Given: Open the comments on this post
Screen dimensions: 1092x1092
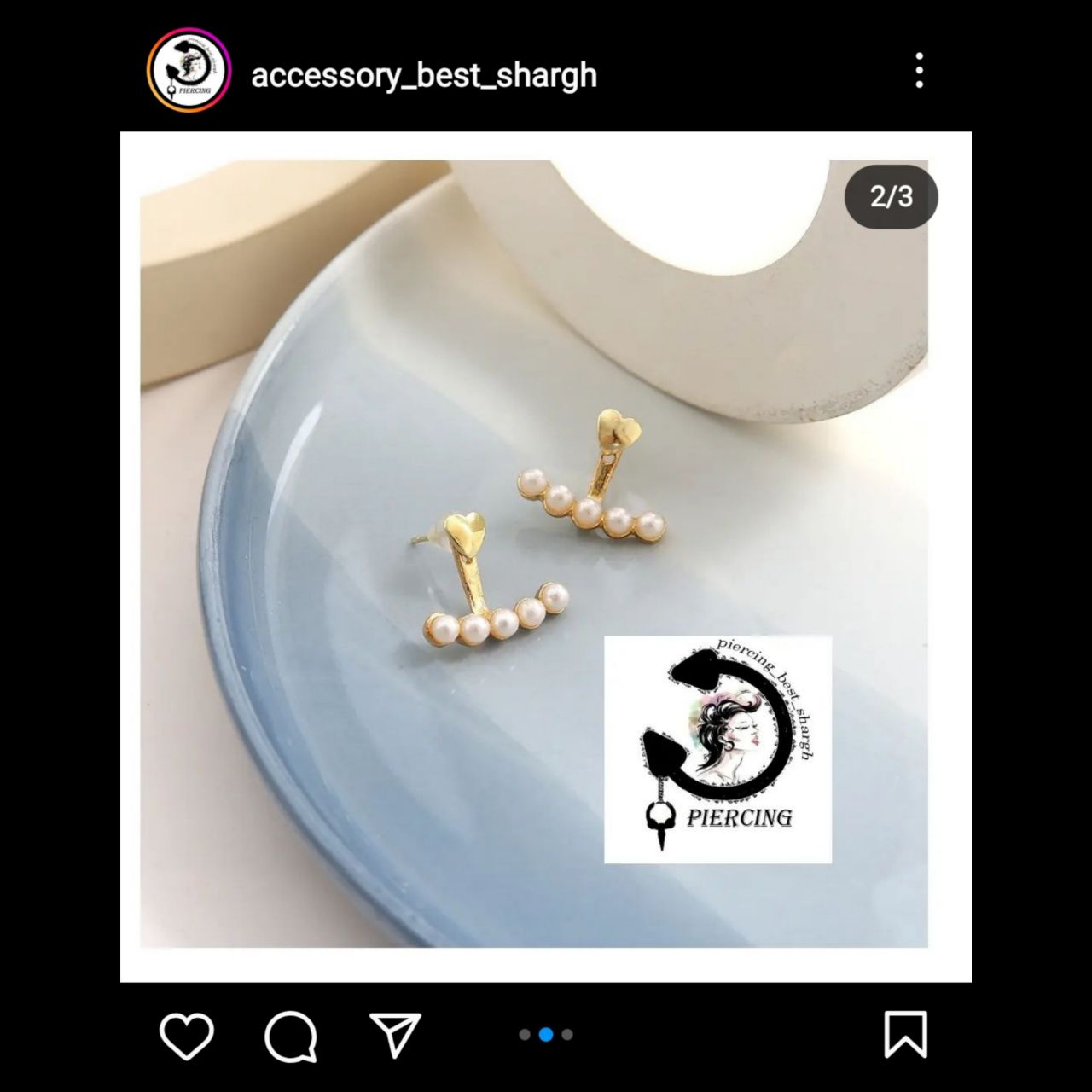Looking at the screenshot, I should 291,1036.
